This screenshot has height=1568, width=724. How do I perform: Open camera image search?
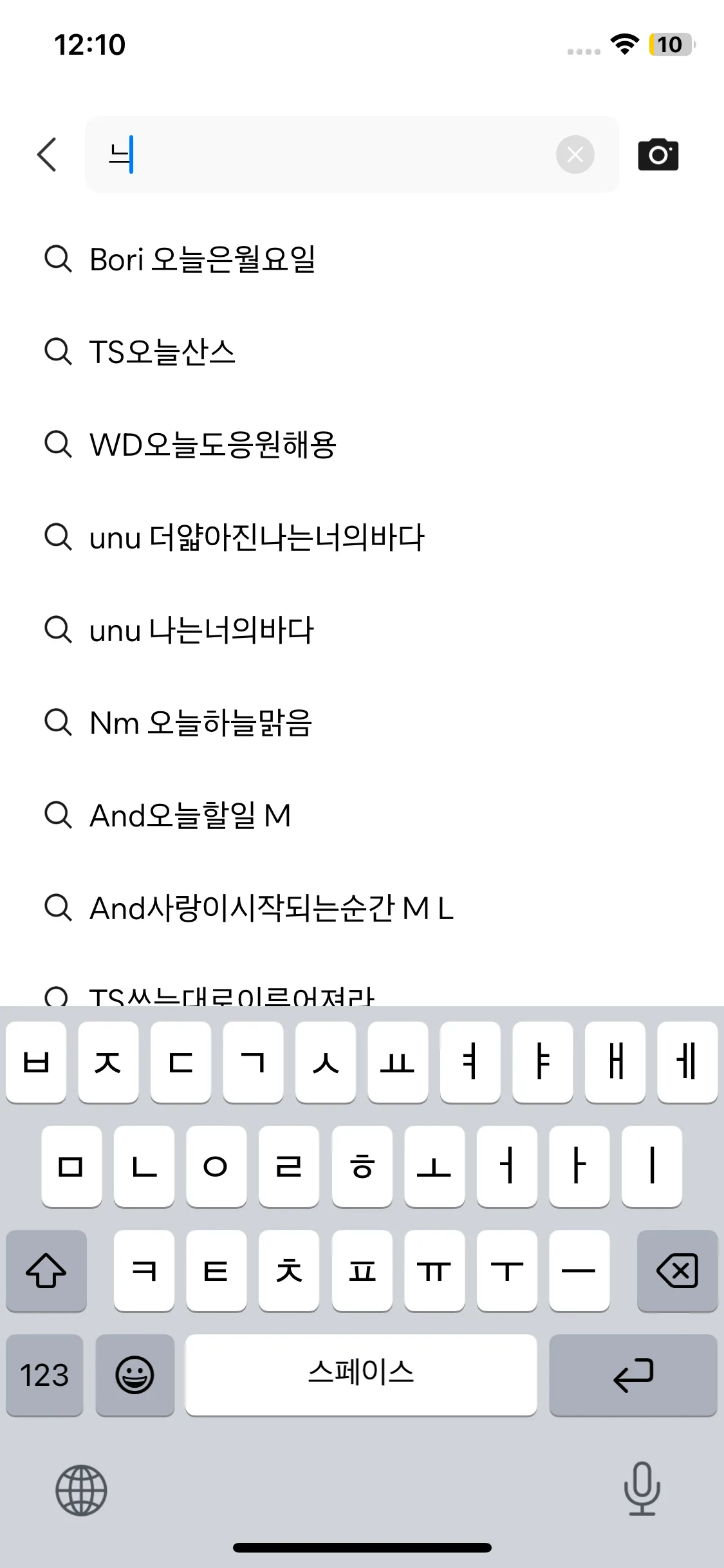[658, 154]
